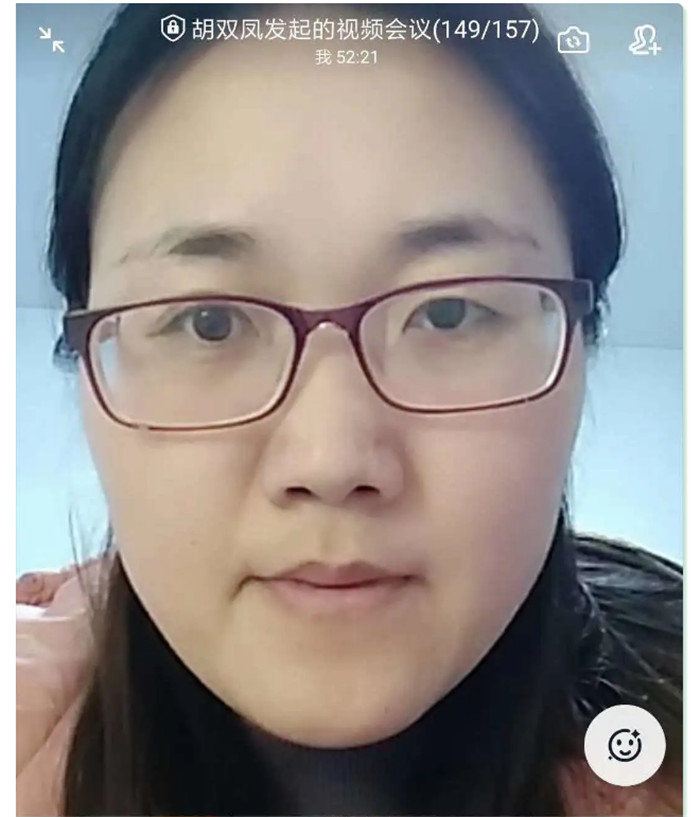The height and width of the screenshot is (817, 700).
Task: Minimize the video meeting window
Action: 51,39
